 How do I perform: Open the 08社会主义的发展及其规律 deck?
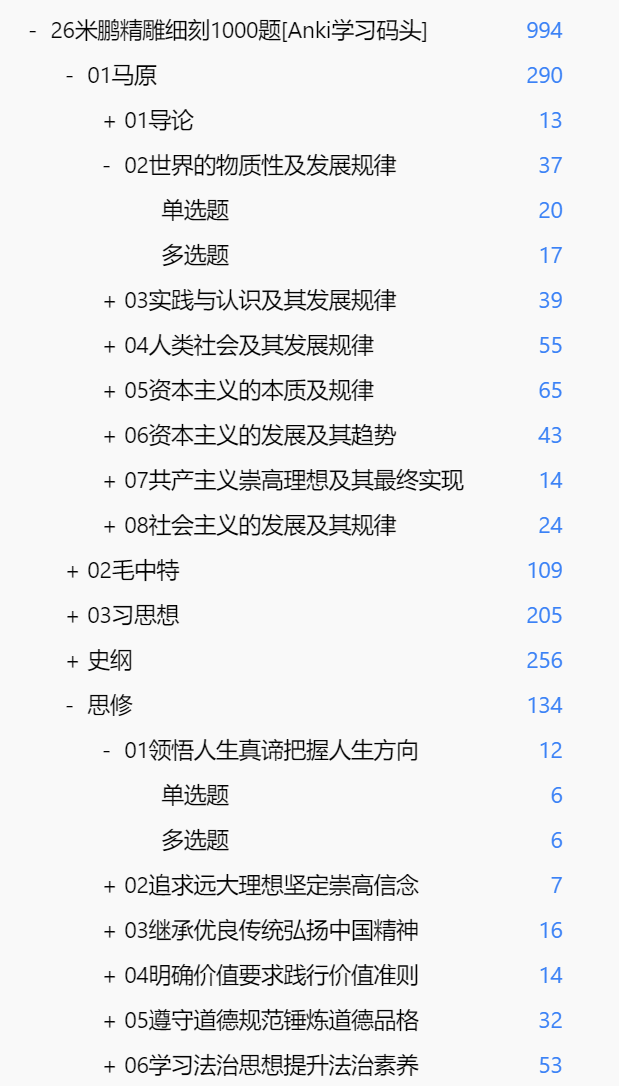pyautogui.click(x=260, y=526)
